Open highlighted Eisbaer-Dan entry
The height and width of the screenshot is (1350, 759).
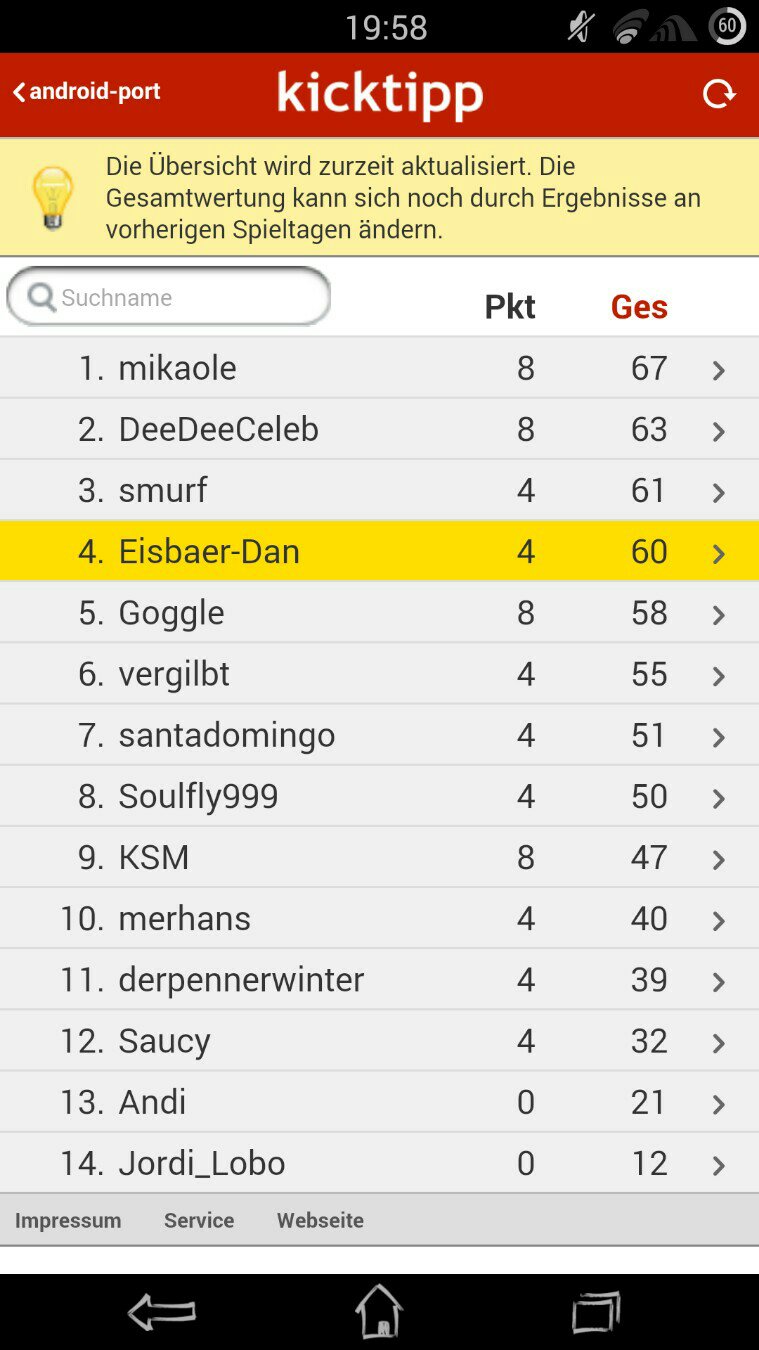pyautogui.click(x=379, y=551)
